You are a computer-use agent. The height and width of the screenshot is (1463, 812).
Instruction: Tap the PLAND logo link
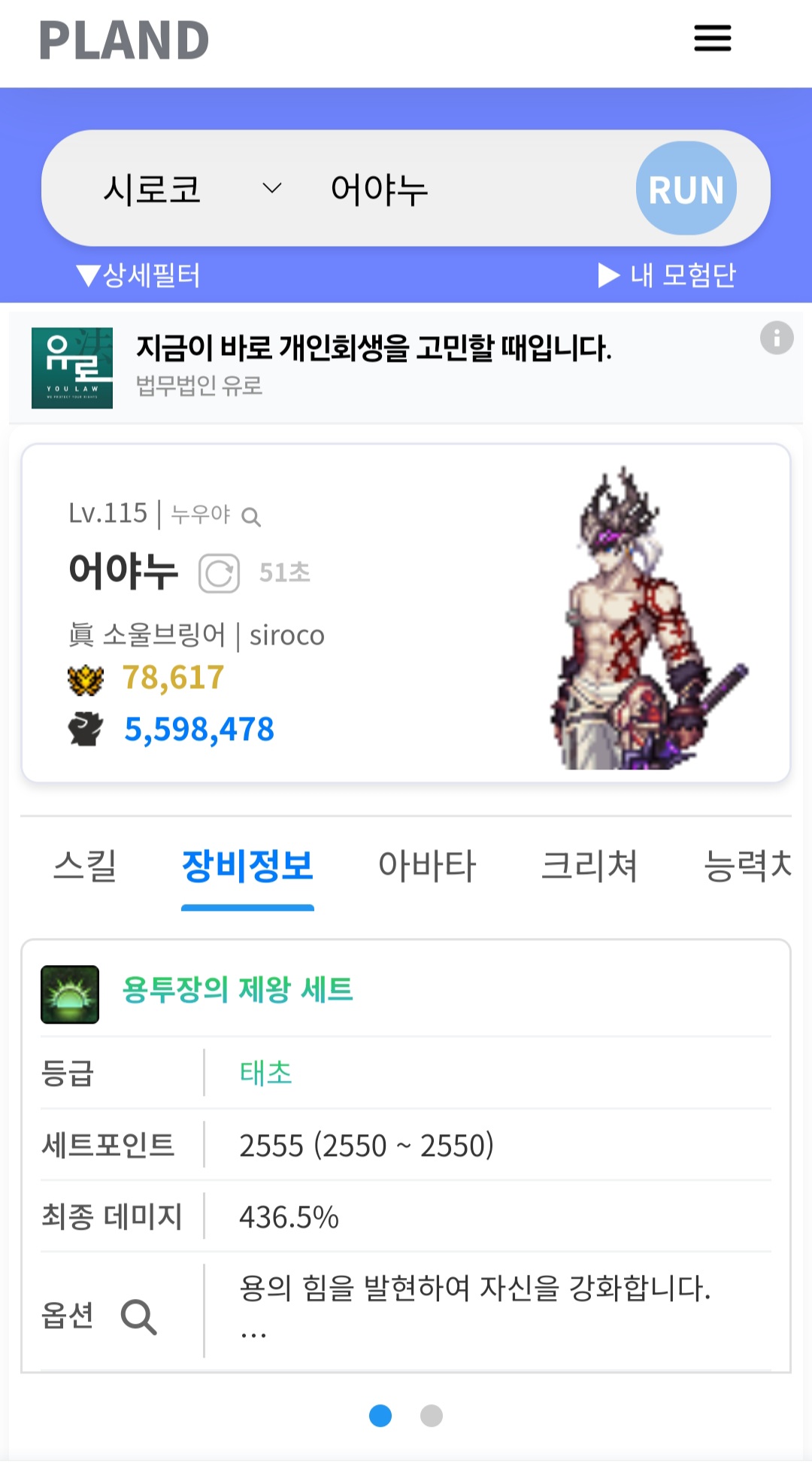[124, 41]
